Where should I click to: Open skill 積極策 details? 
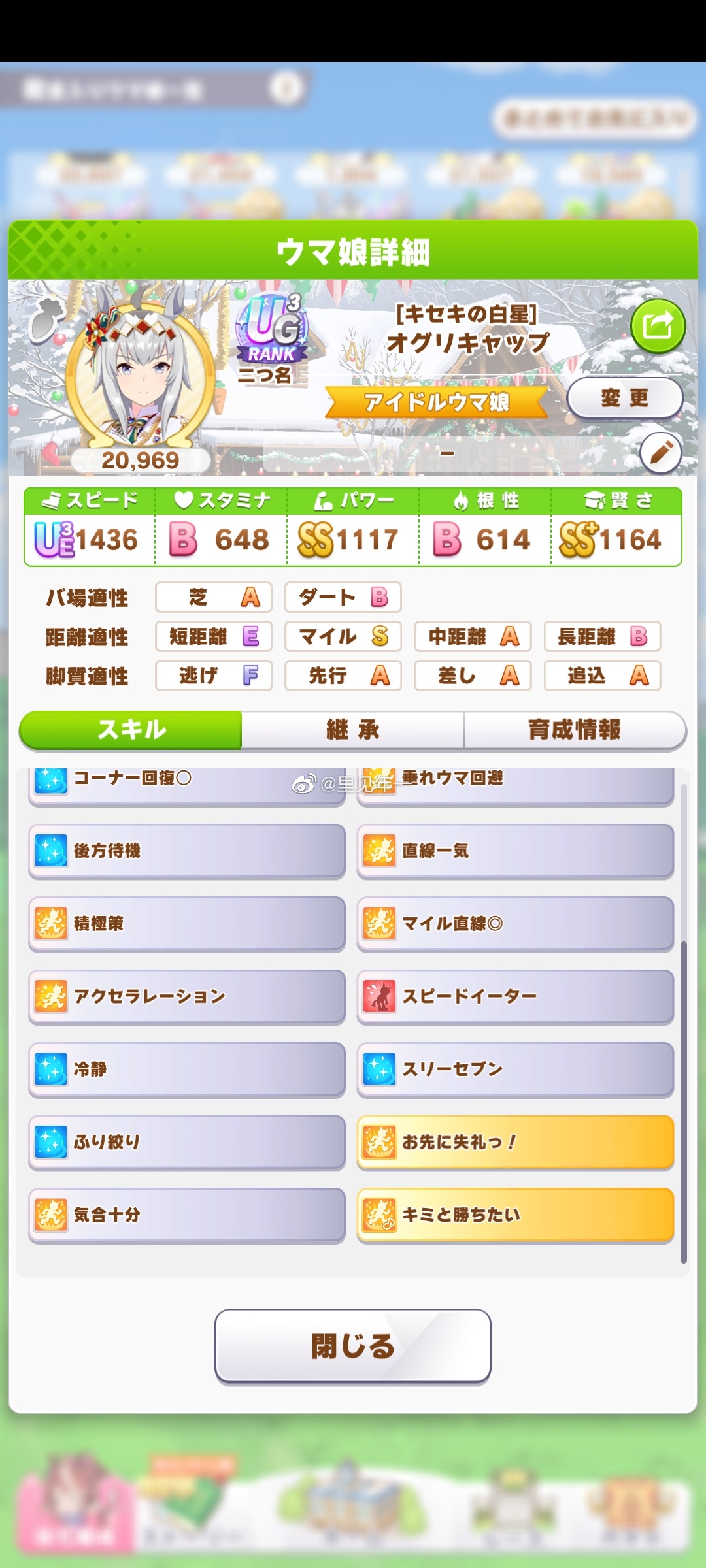187,924
